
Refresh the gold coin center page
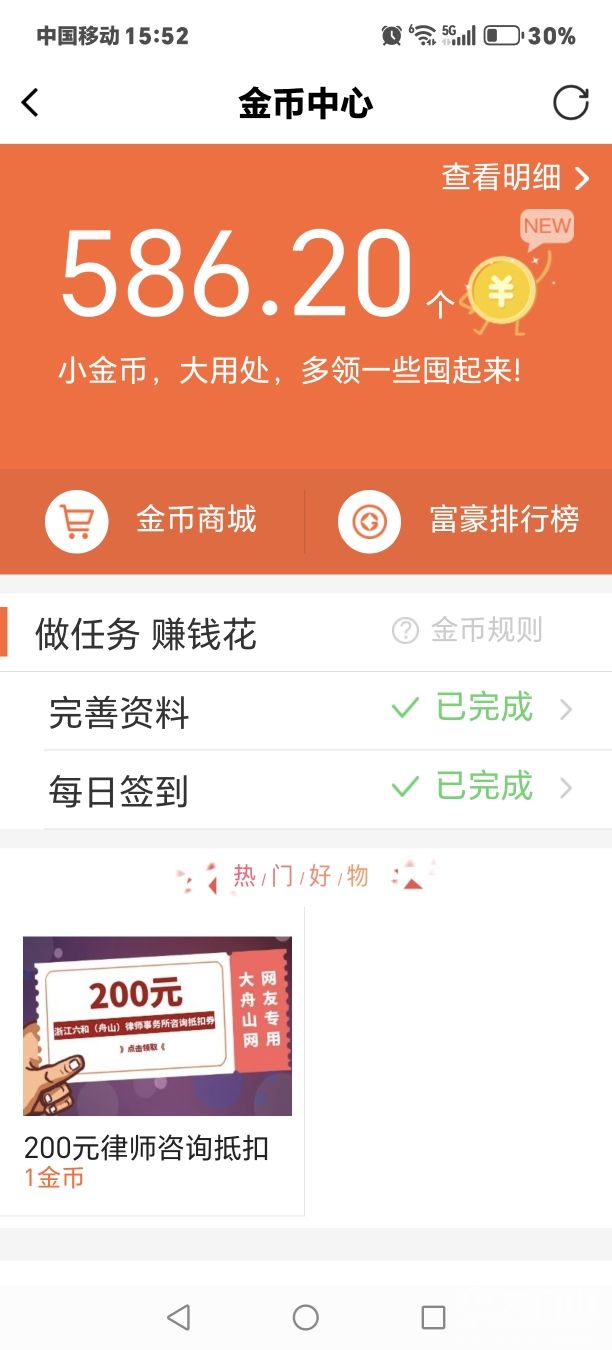571,102
